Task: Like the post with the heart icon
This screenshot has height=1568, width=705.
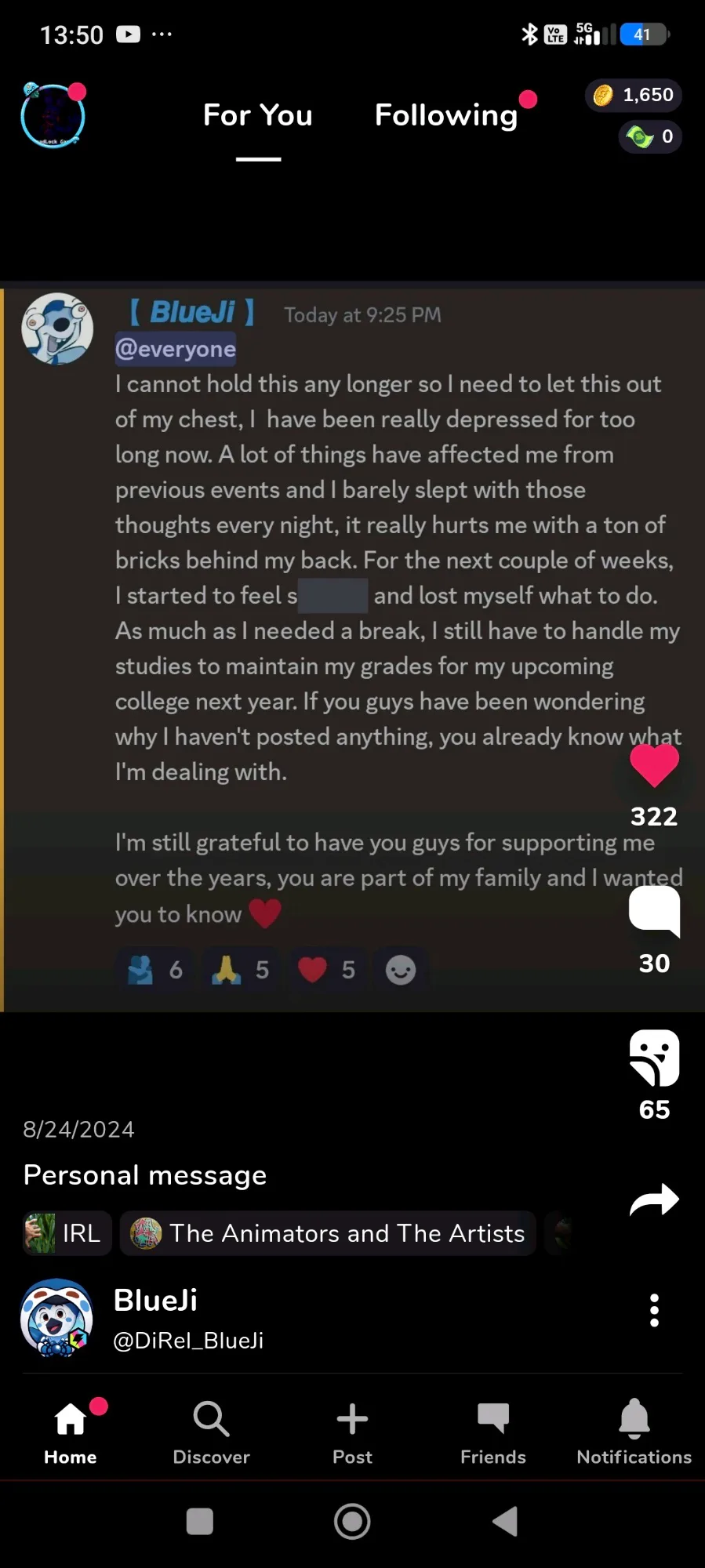Action: click(x=654, y=765)
